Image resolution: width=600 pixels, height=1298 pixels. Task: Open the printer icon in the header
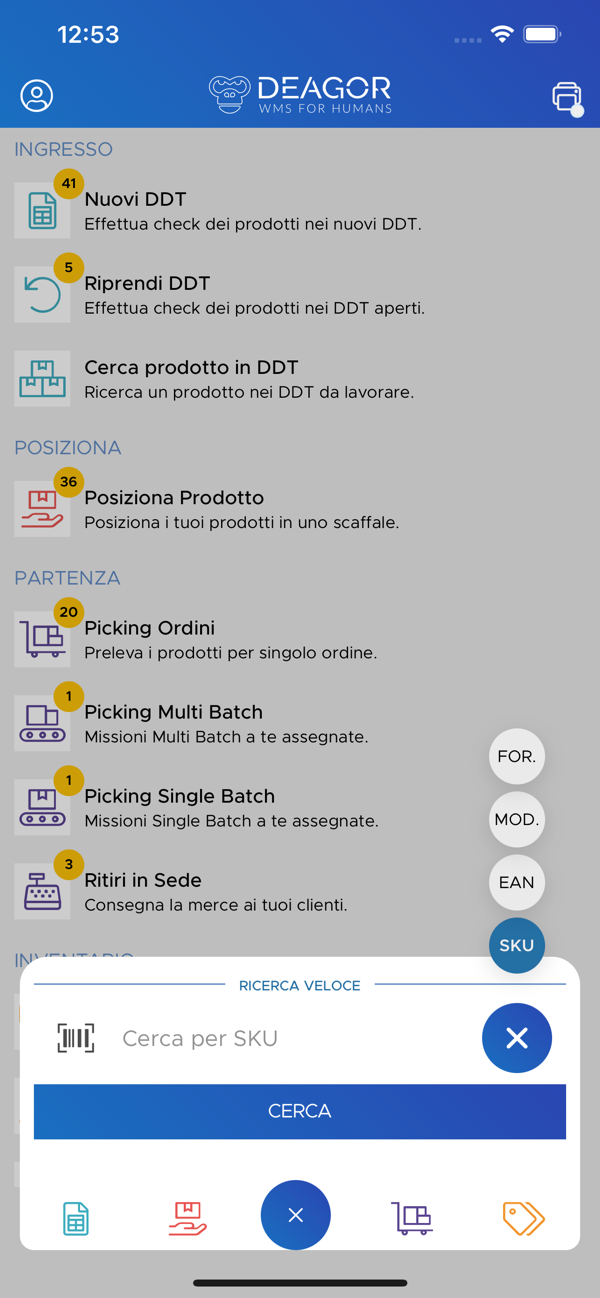(566, 96)
